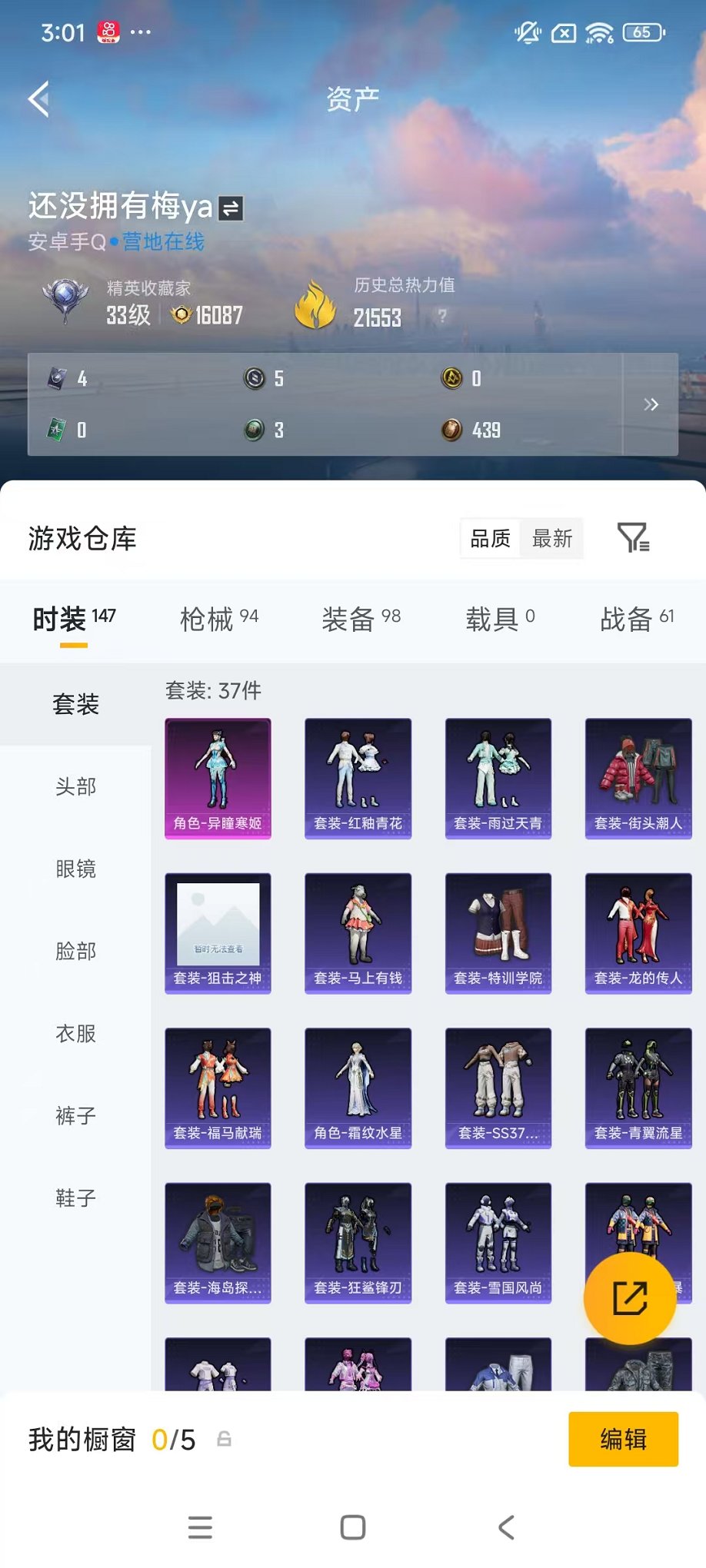Select the 鞋子 category in the sidebar

tap(75, 1199)
